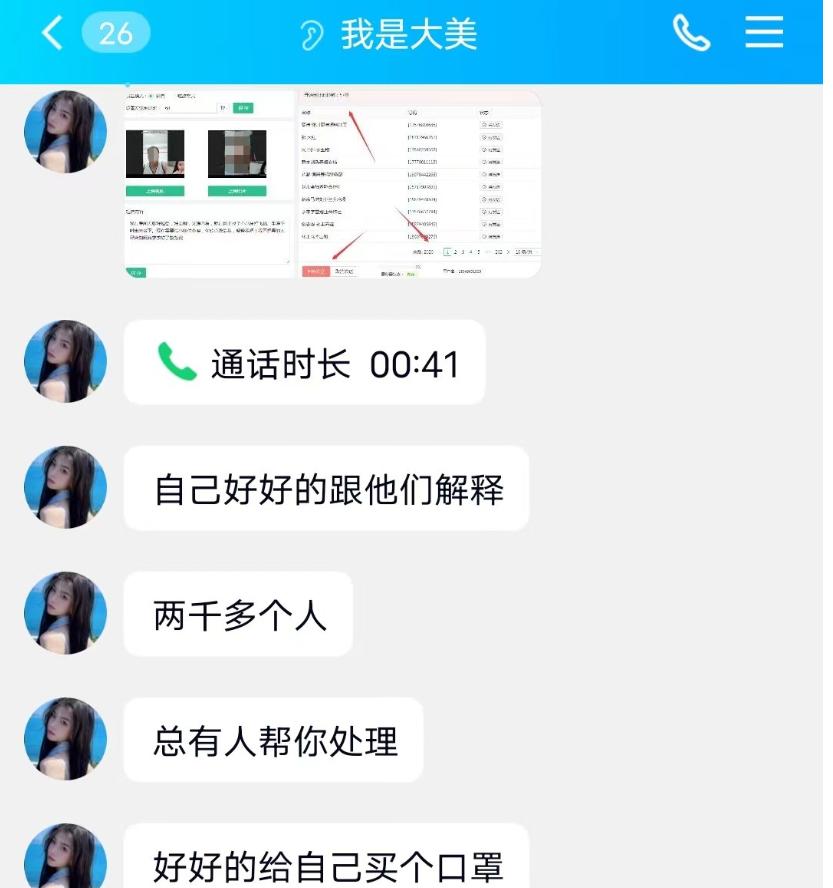Tap the 两千多个人 message bubble
833x888 pixels.
pos(237,614)
